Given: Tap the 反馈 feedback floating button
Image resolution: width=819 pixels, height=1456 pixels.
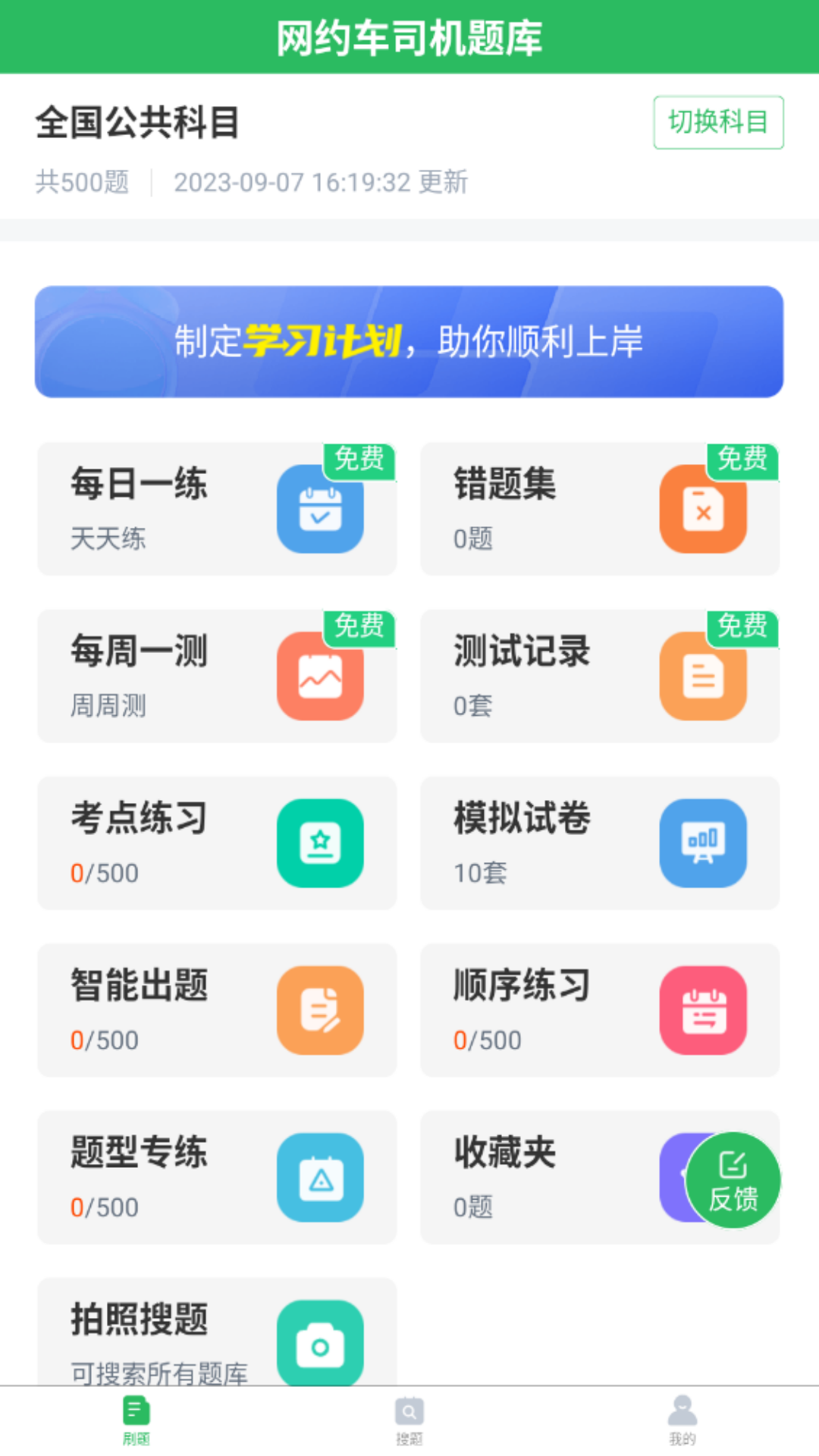Looking at the screenshot, I should (x=731, y=1180).
